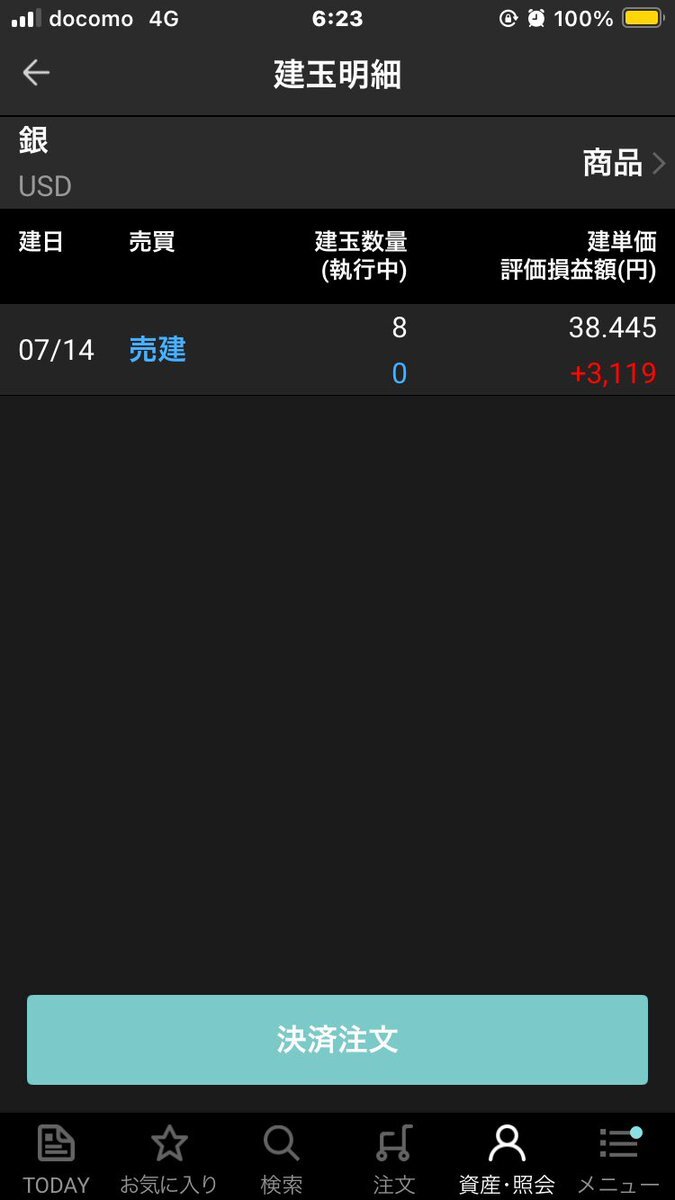Tap the 決済注文 button

click(337, 1040)
